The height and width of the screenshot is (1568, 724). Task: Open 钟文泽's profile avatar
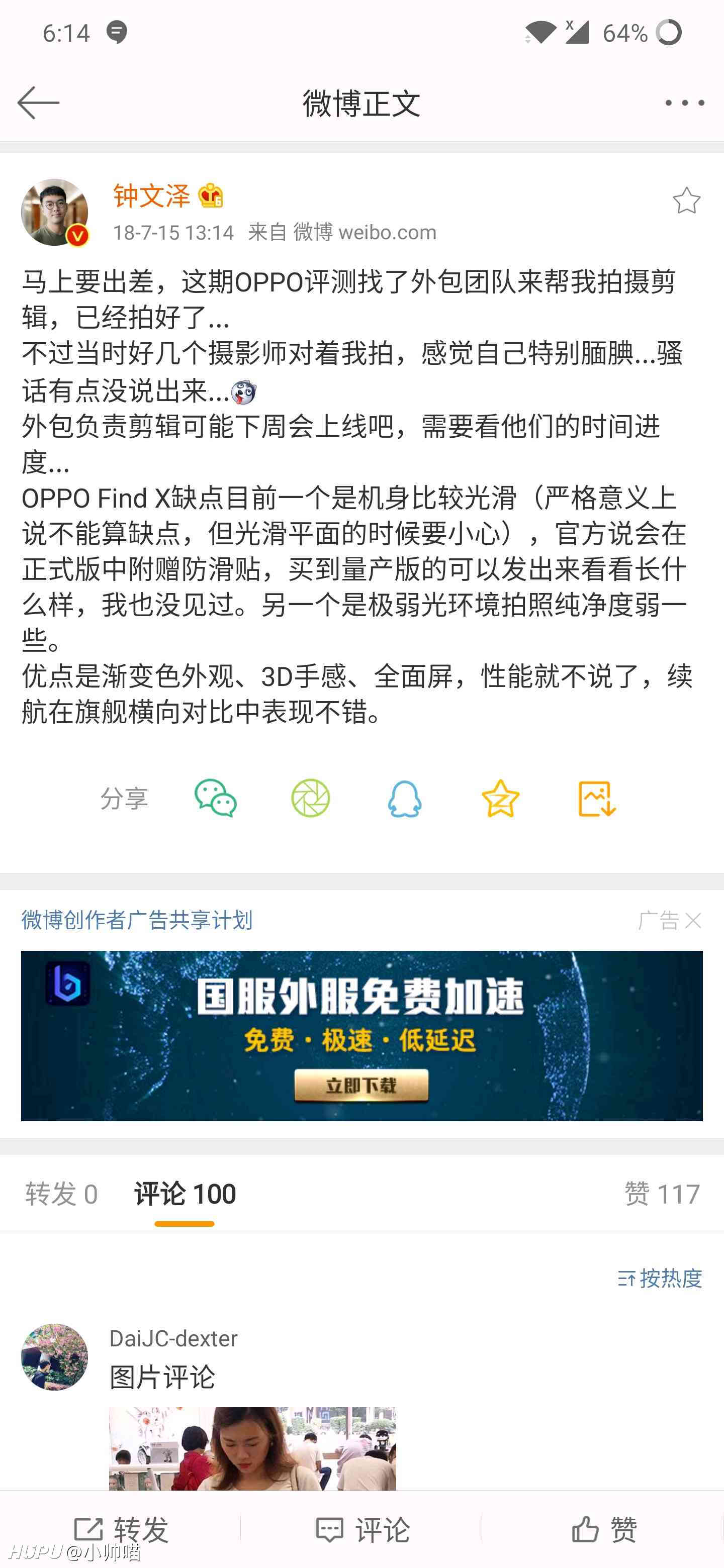coord(55,213)
